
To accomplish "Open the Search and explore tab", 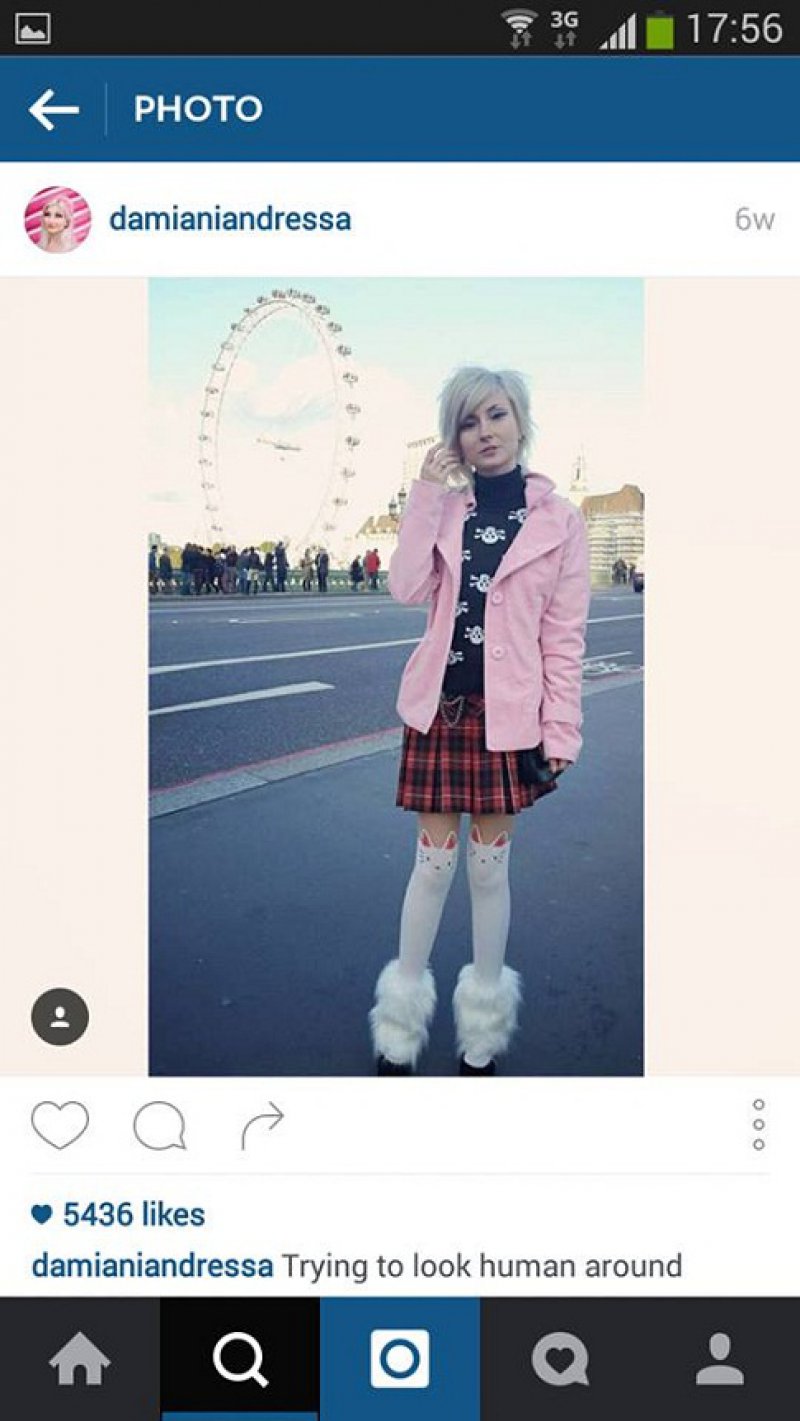I will [x=240, y=1361].
